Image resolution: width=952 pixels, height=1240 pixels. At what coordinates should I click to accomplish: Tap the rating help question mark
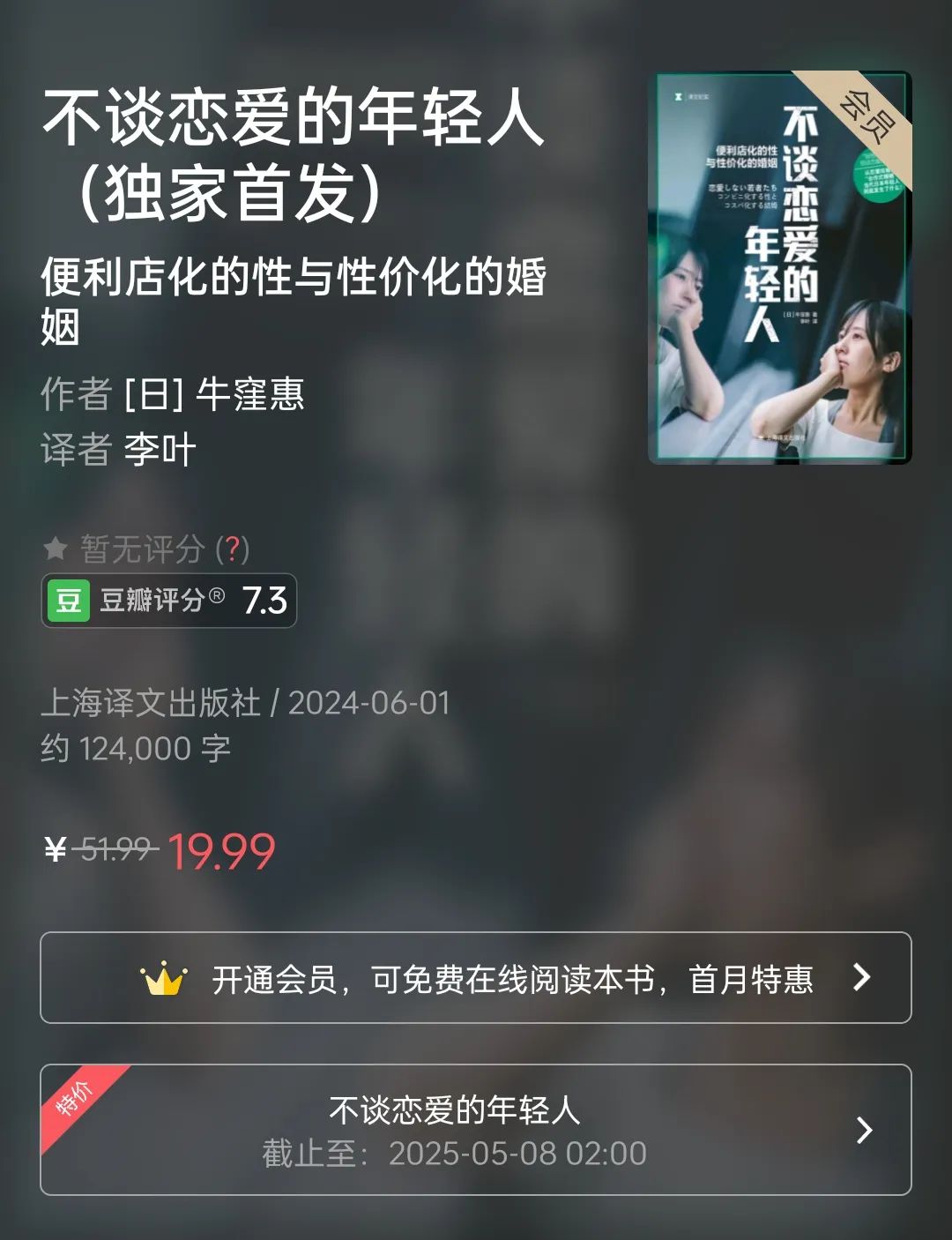pyautogui.click(x=233, y=550)
